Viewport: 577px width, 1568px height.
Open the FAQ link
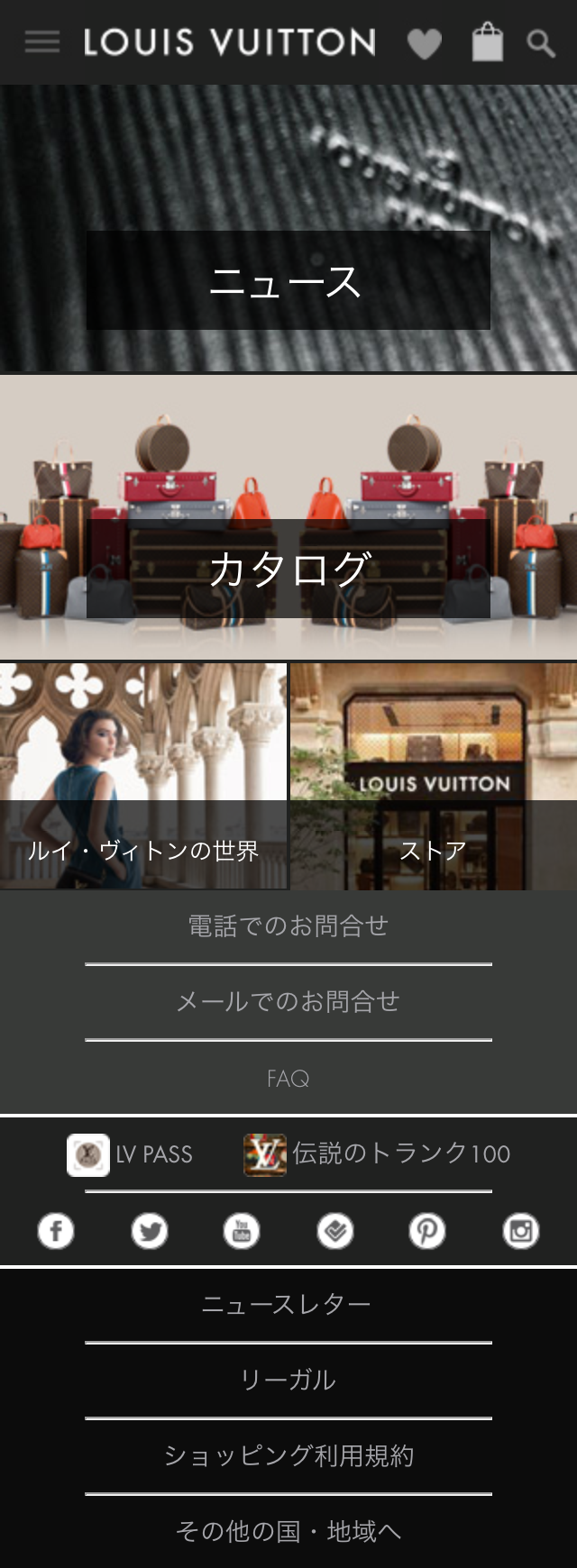[288, 1078]
